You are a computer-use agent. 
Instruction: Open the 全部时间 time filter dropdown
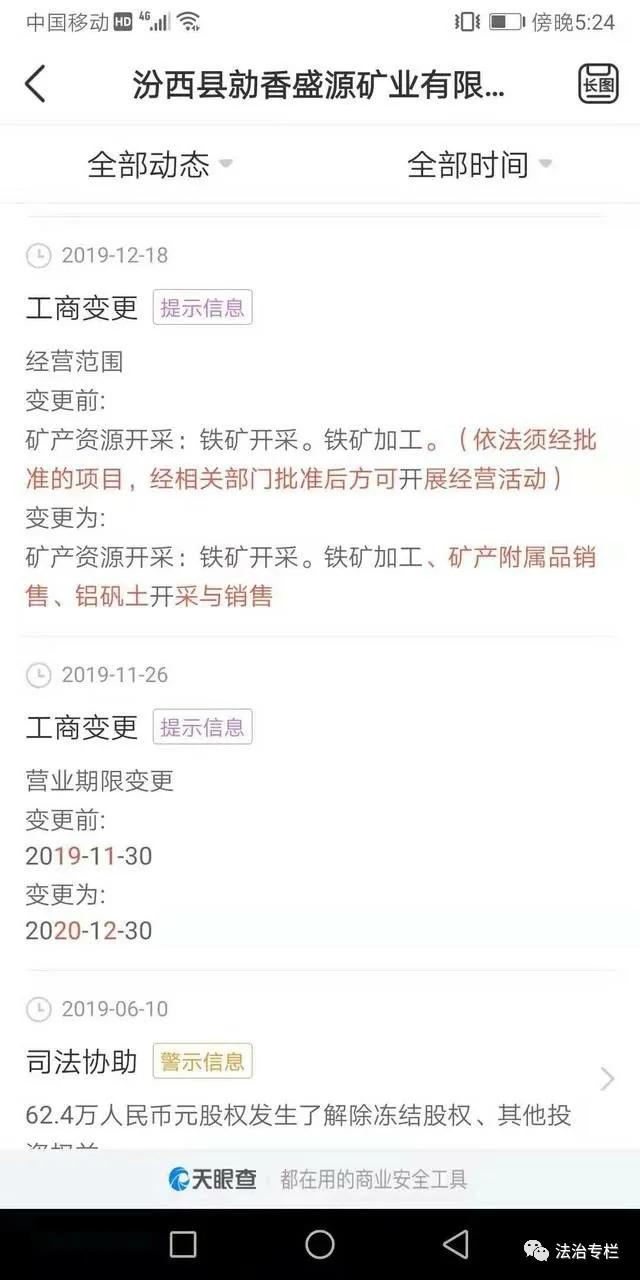coord(479,164)
